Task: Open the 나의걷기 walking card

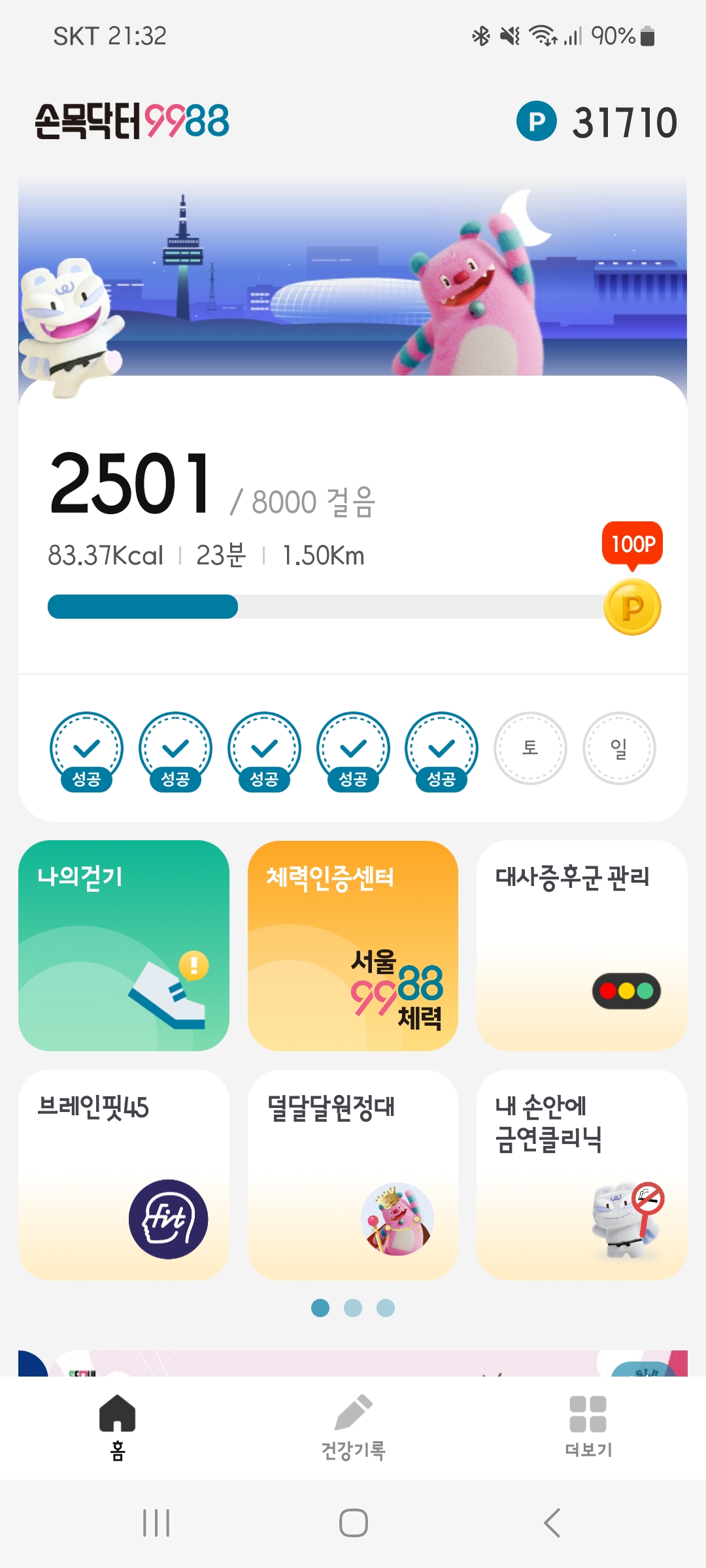Action: [124, 945]
